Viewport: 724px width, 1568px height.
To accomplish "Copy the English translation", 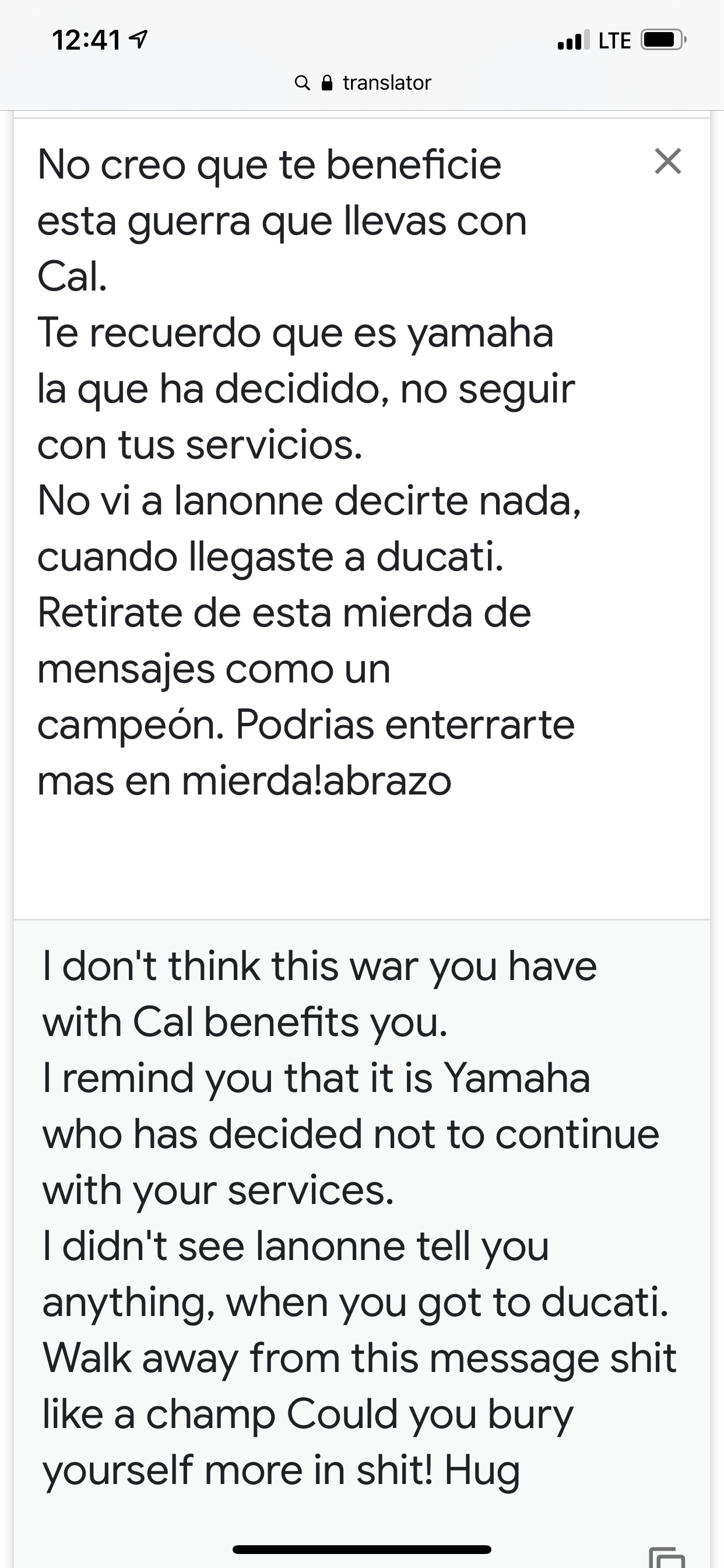I will point(667,1557).
